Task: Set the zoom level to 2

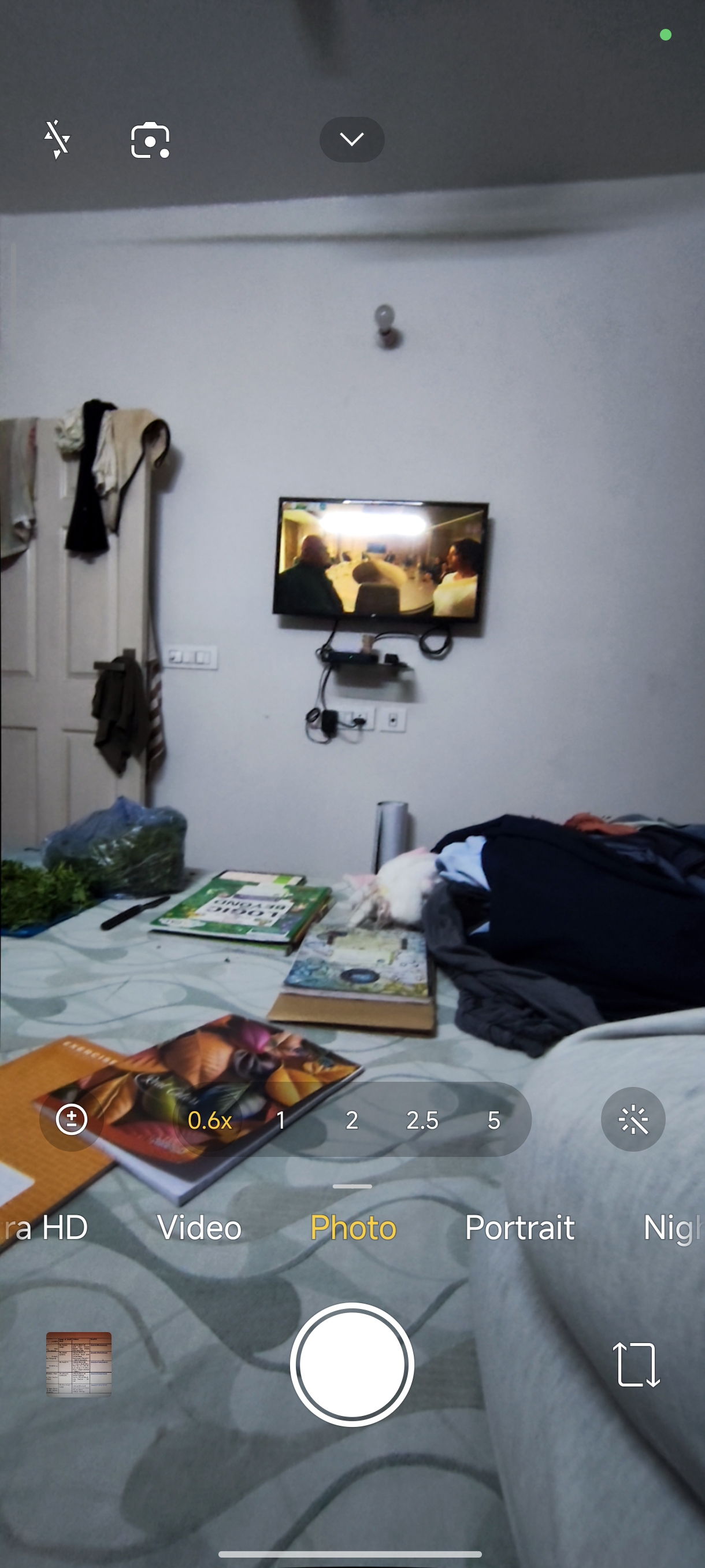Action: 351,1120
